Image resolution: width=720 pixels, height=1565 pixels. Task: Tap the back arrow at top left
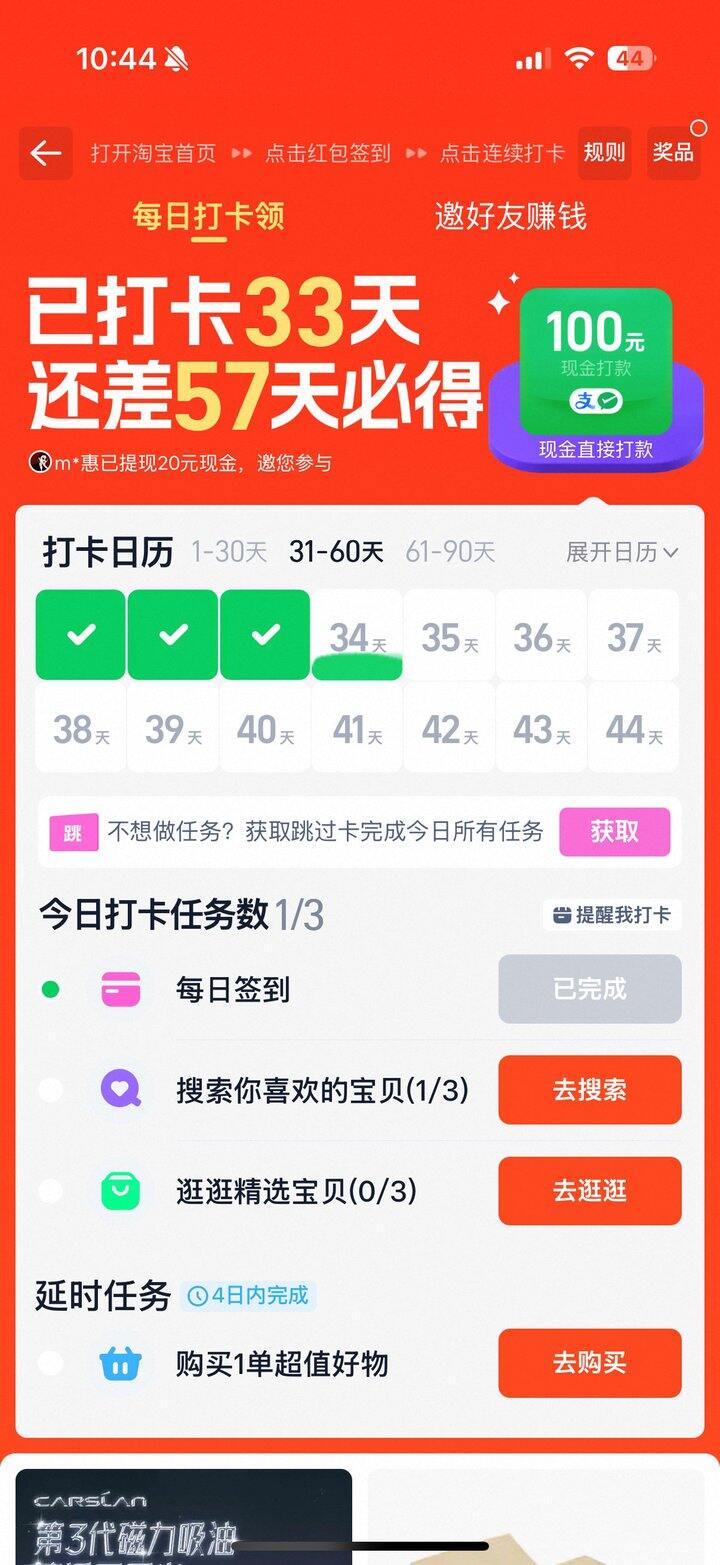[x=45, y=152]
